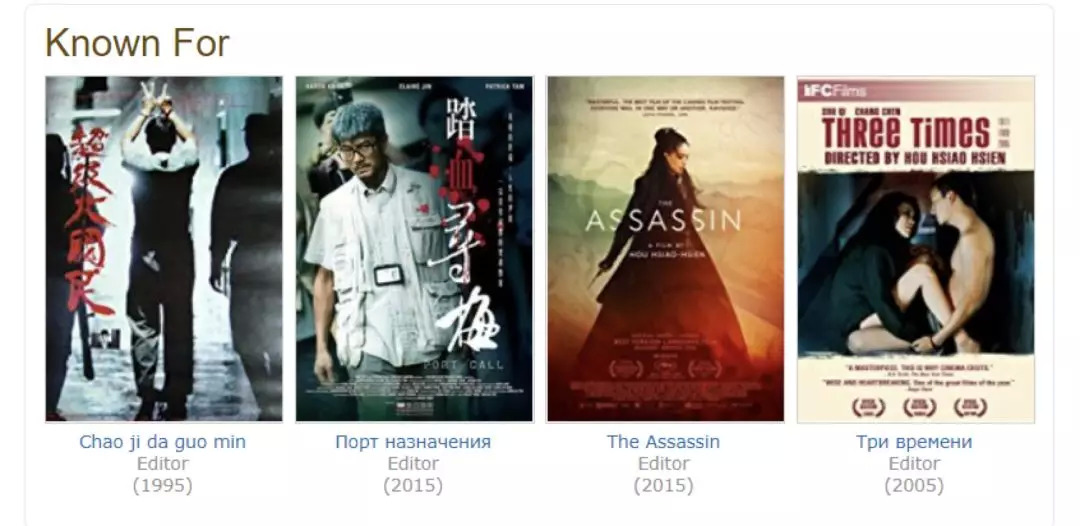Open the Chao ji da guo min link
Viewport: 1080px width, 526px height.
click(162, 441)
